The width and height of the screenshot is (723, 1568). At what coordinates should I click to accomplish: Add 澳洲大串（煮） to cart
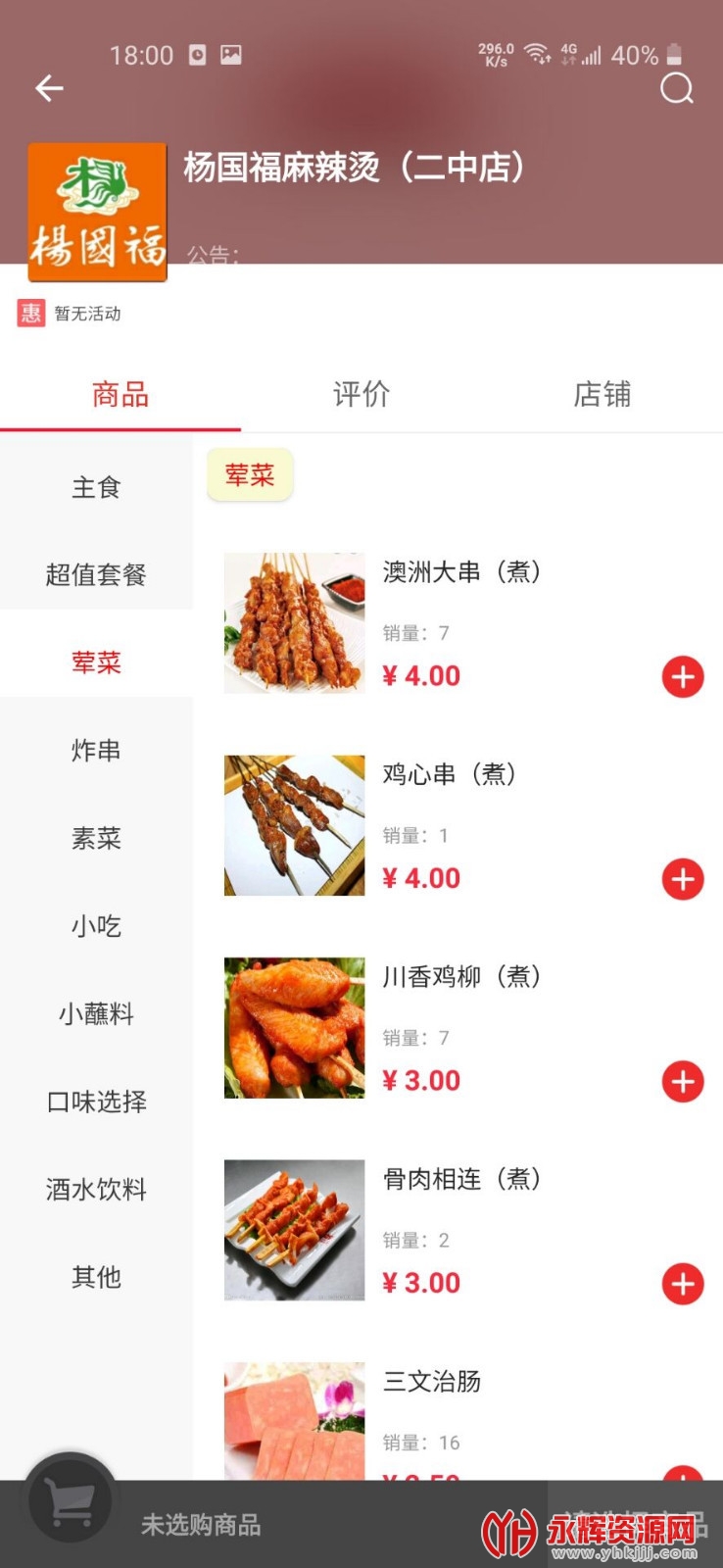pos(683,677)
